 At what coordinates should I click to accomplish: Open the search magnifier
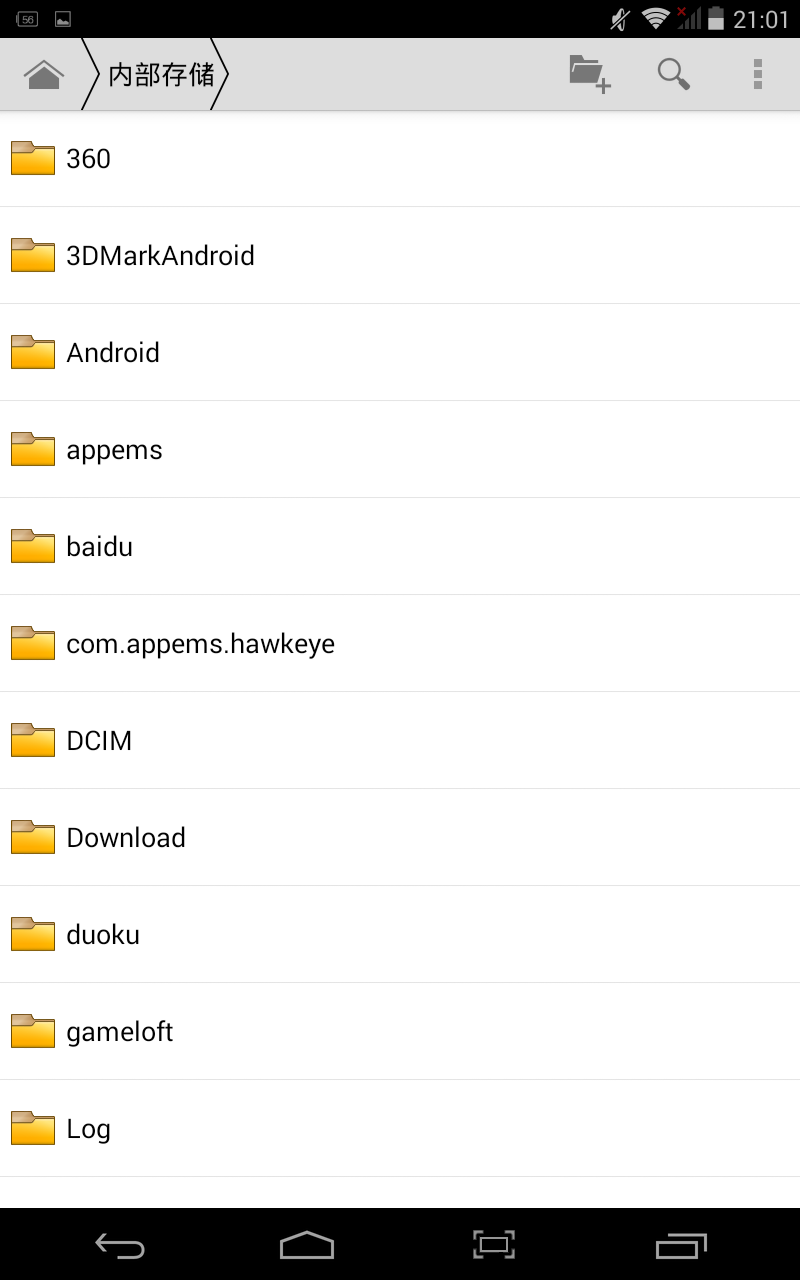click(x=673, y=74)
